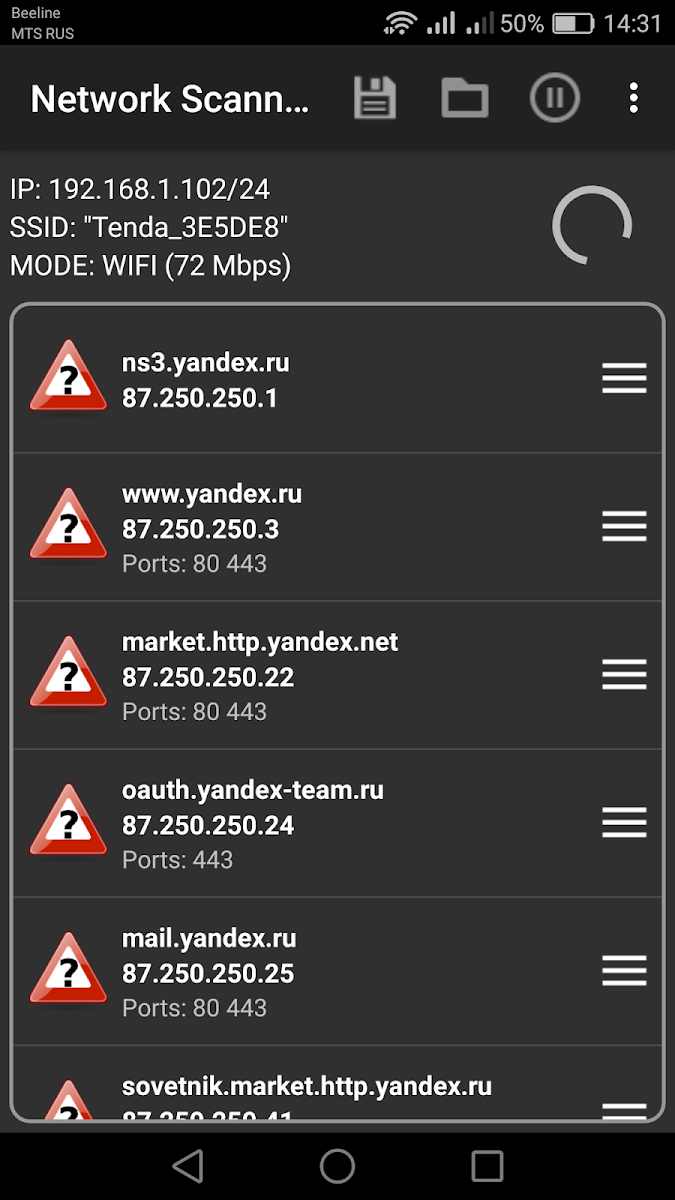Viewport: 675px width, 1200px height.
Task: Open the three-dot overflow menu
Action: coord(633,98)
